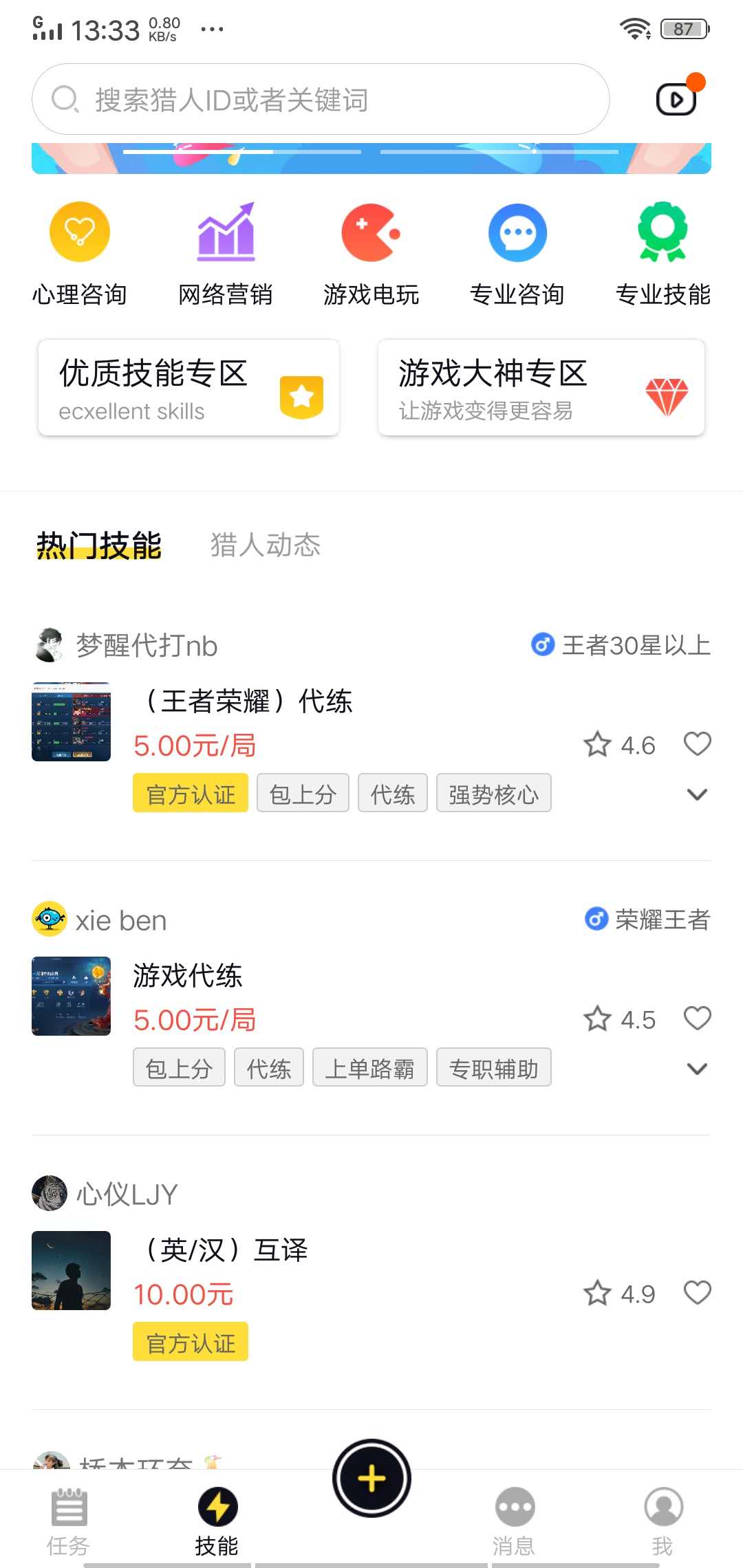Favorite 梦醒代打nb's 王者荣耀代练 listing heart
This screenshot has height=1568, width=743.
coord(697,743)
